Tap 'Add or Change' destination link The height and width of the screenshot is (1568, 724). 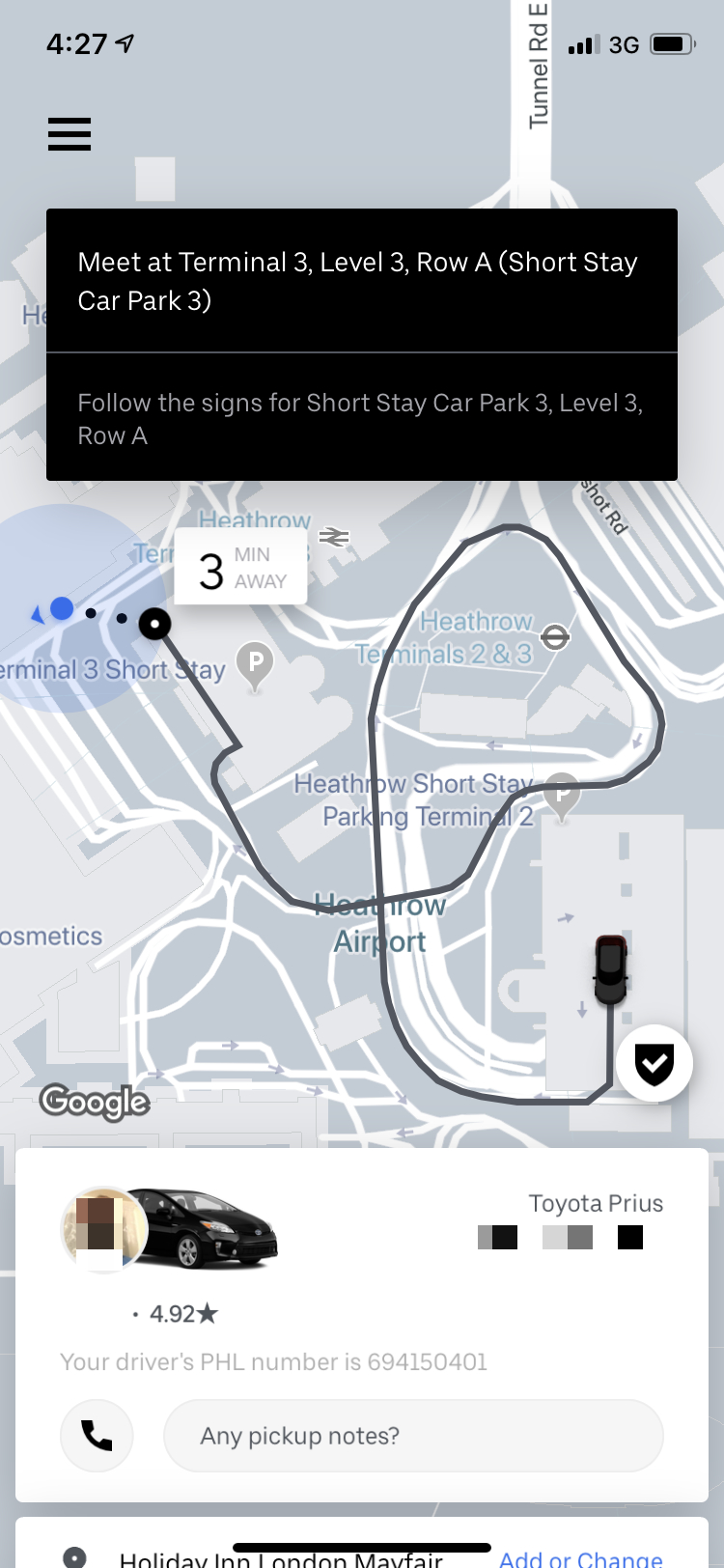580,1556
